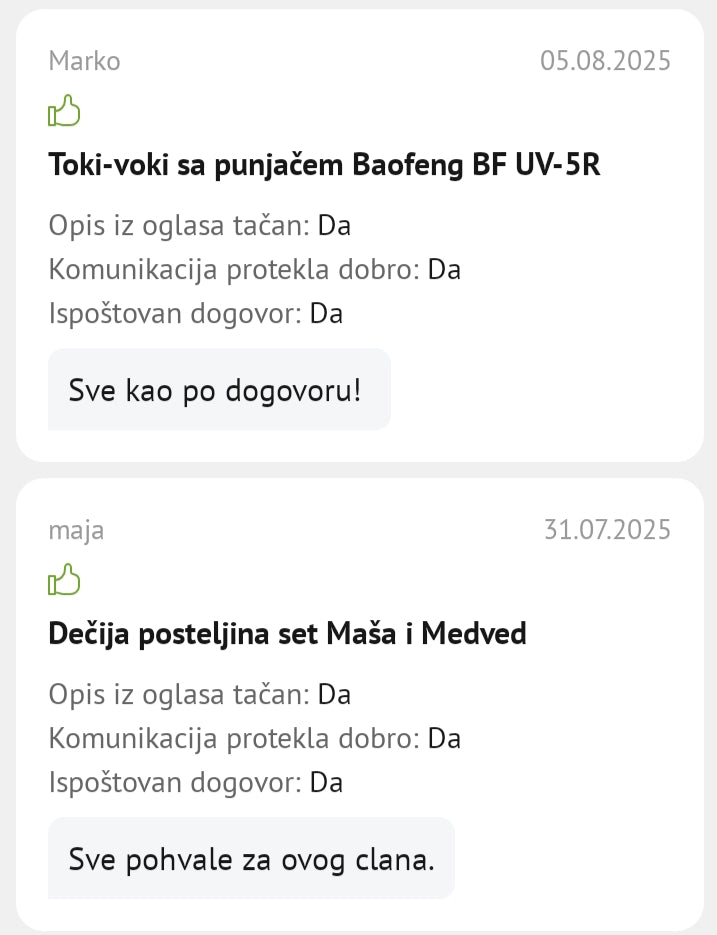This screenshot has width=717, height=935.
Task: Open the Dečija posteljina set Maša i Medved listing
Action: [x=287, y=633]
